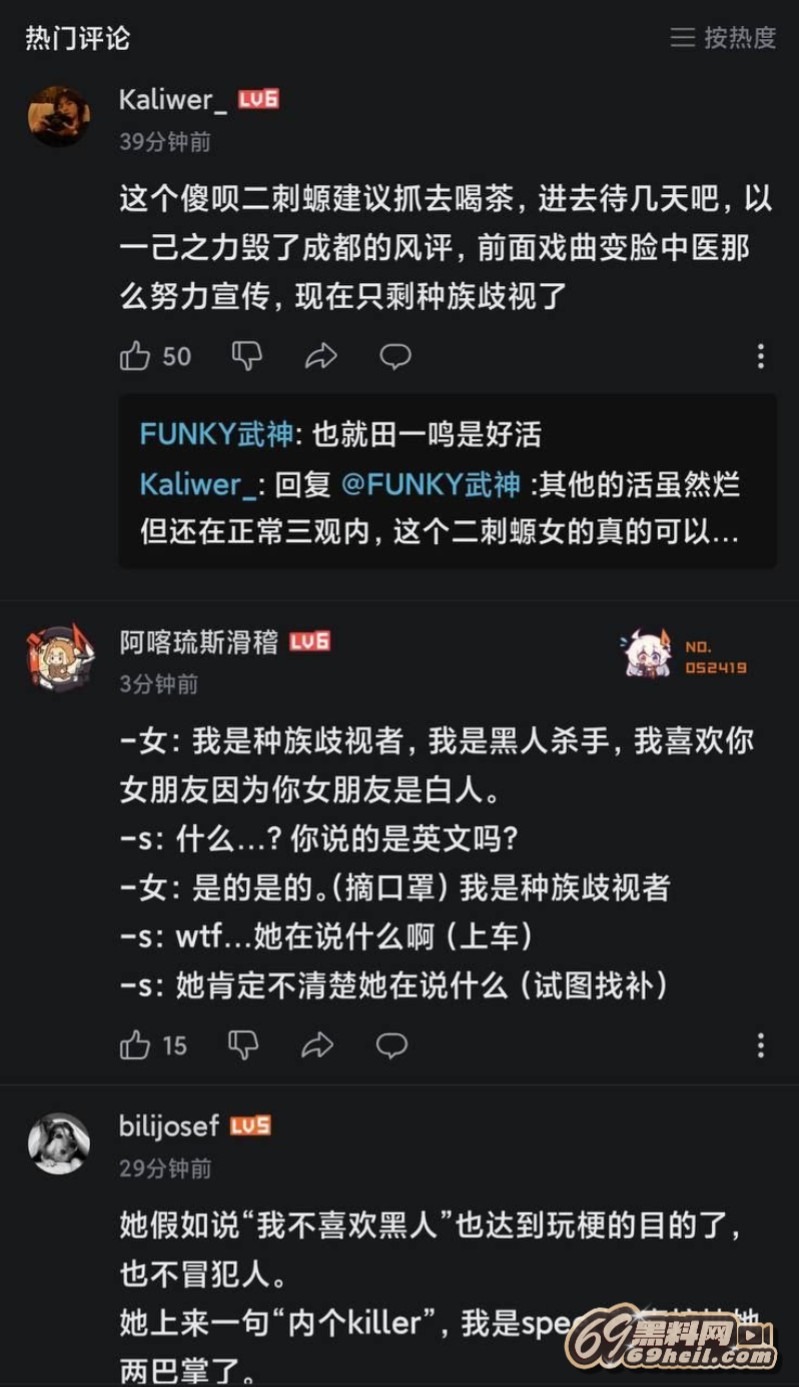Viewport: 799px width, 1387px height.
Task: Share Kaliwer_'s comment
Action: (x=320, y=356)
